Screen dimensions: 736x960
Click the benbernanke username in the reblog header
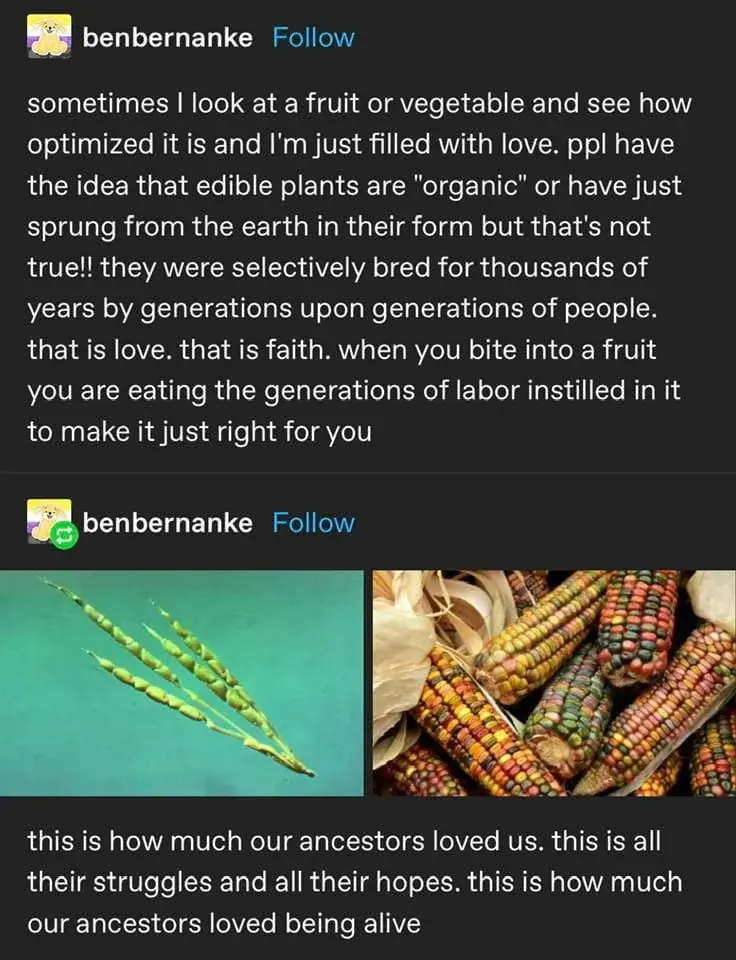tap(170, 522)
